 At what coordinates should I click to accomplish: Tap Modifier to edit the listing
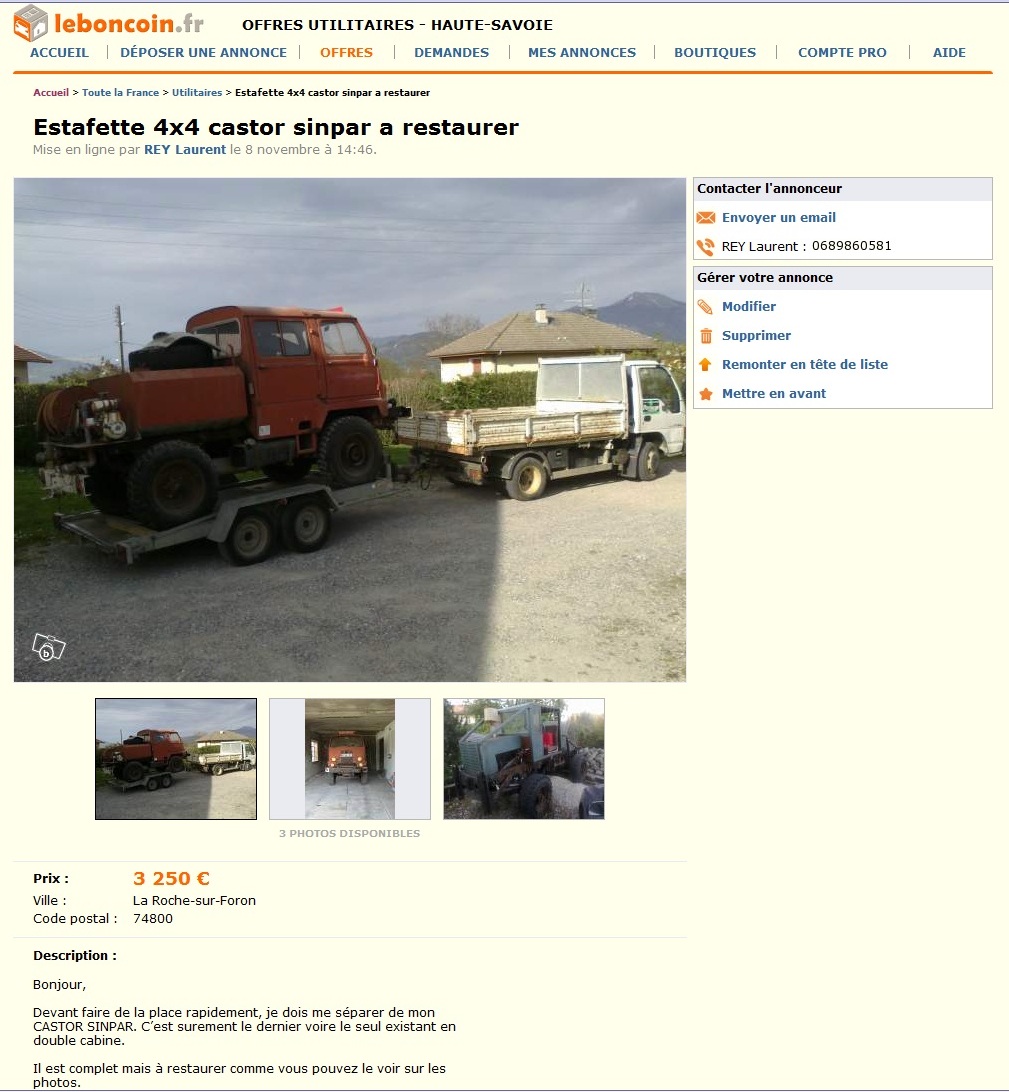(x=748, y=306)
